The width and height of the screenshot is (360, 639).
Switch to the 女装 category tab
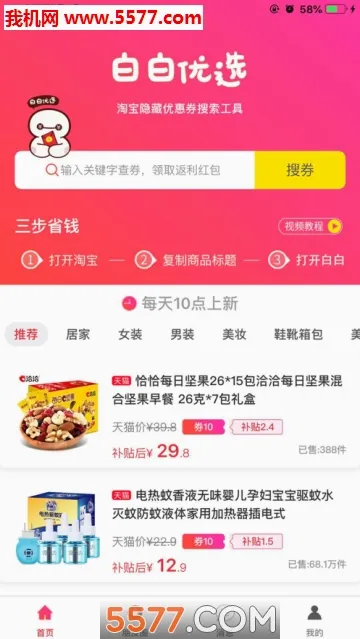point(130,335)
